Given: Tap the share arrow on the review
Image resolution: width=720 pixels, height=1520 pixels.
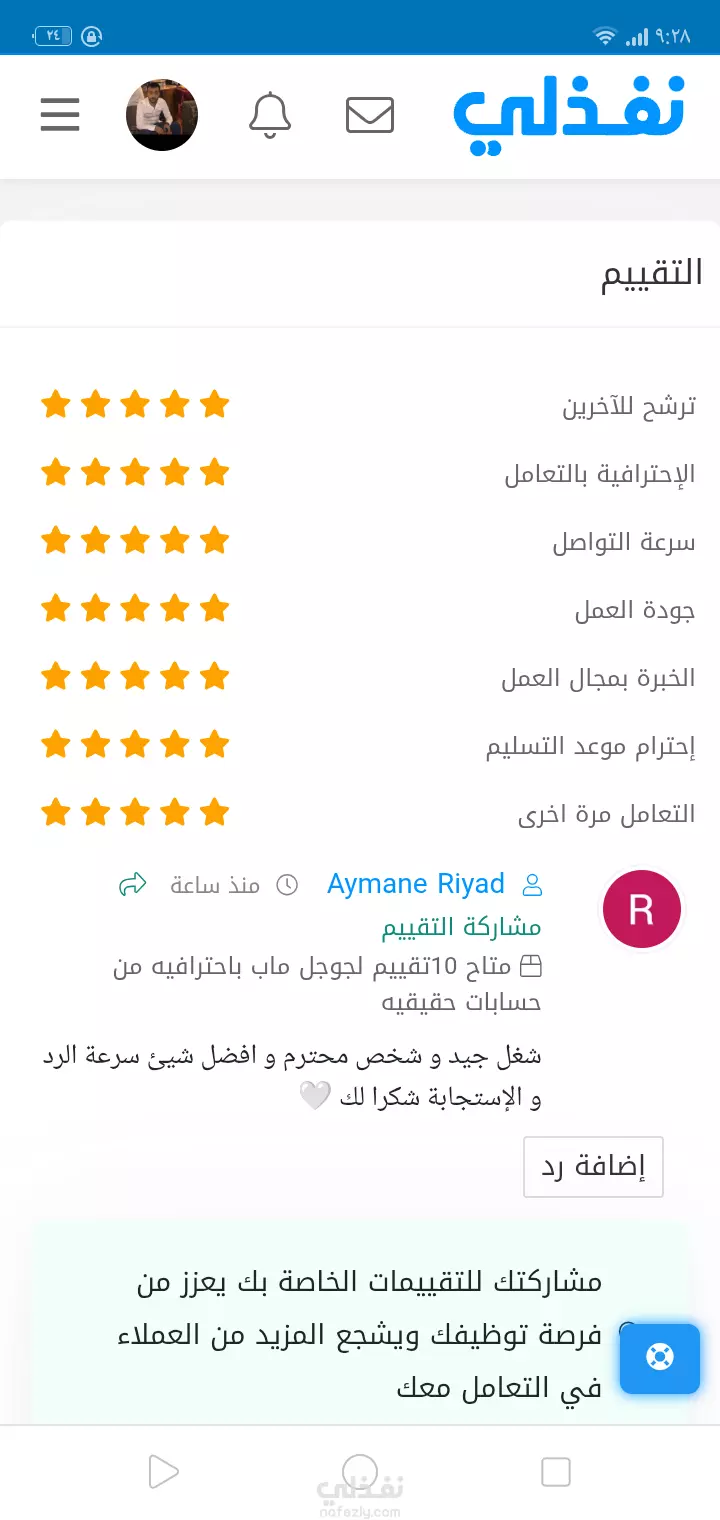Looking at the screenshot, I should (132, 884).
